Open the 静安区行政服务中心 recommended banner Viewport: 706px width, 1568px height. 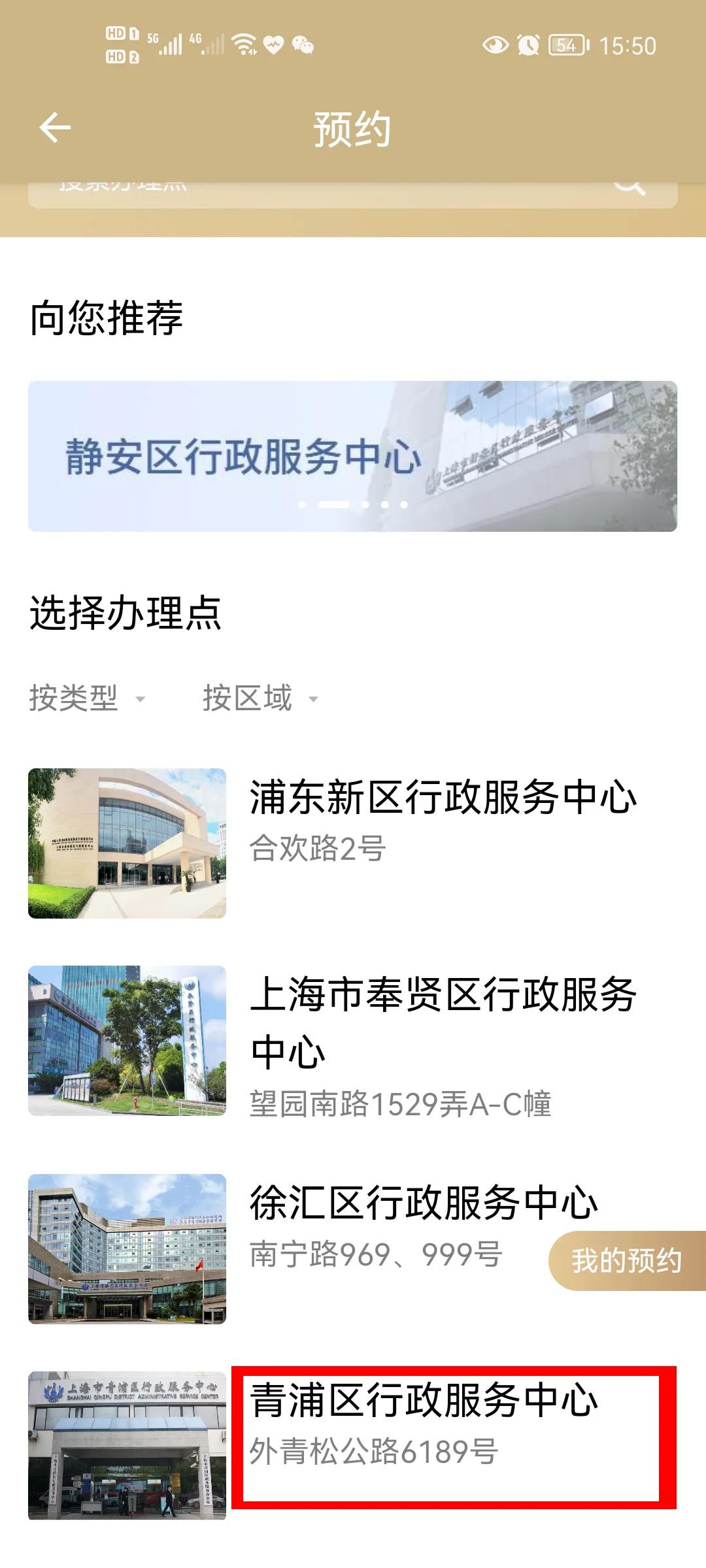[x=352, y=456]
